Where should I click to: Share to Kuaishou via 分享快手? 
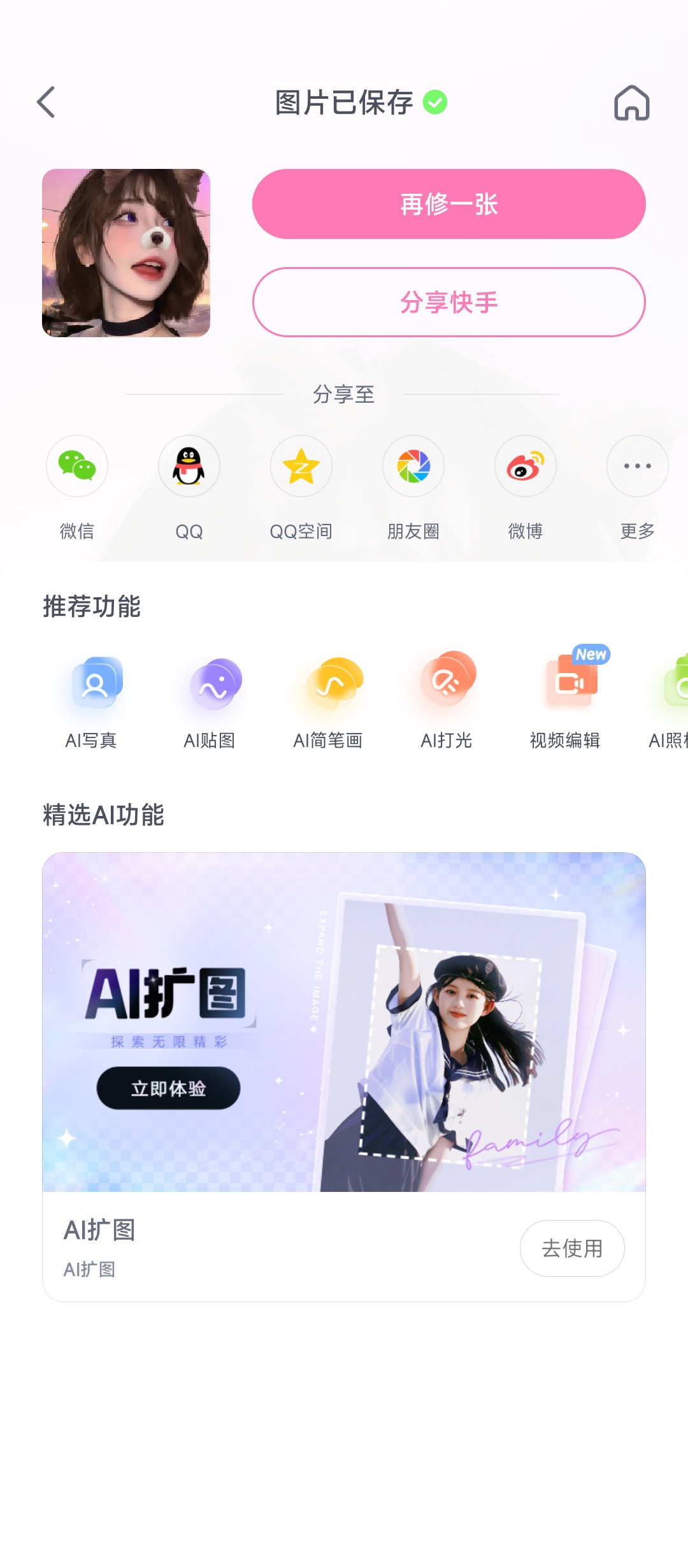448,302
